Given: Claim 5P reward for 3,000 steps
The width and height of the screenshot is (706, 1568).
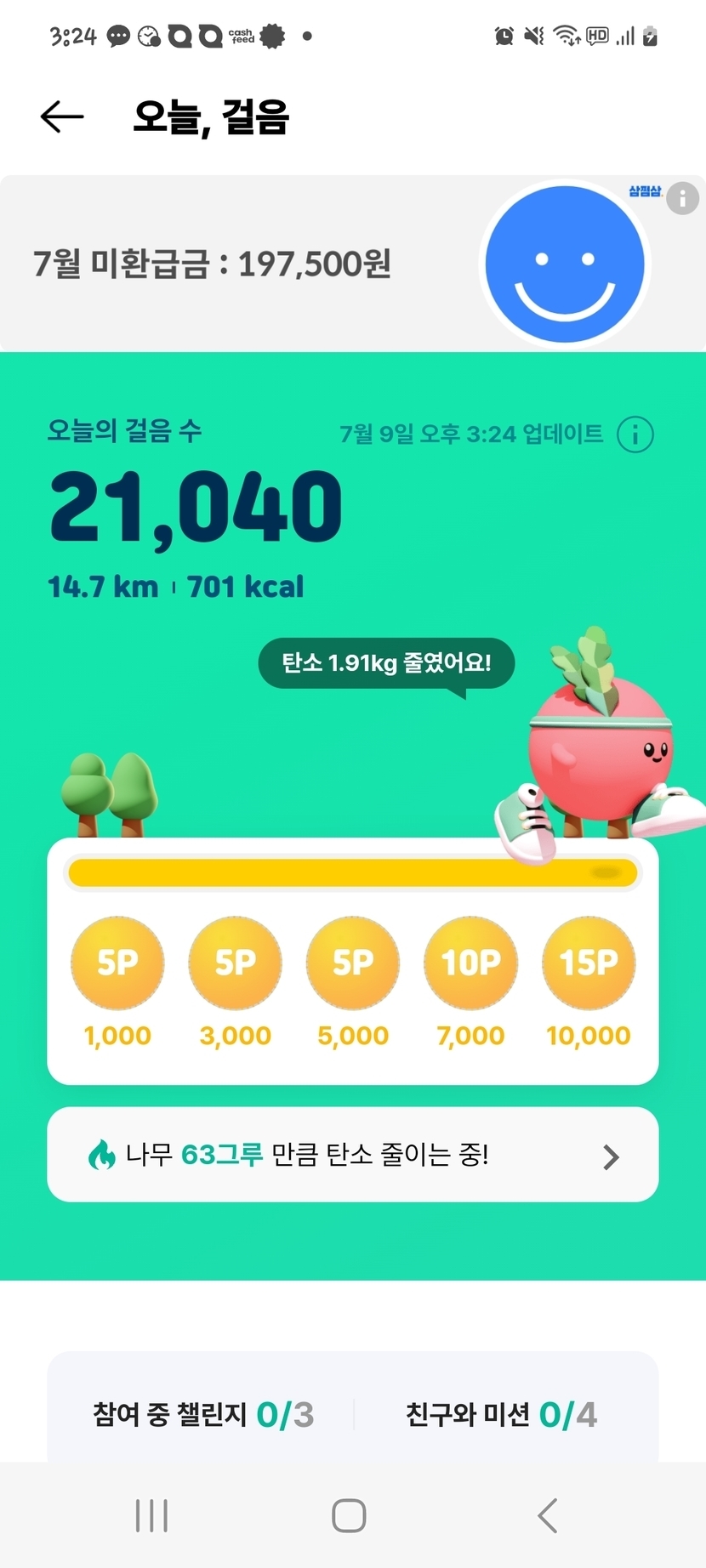Looking at the screenshot, I should click(235, 963).
